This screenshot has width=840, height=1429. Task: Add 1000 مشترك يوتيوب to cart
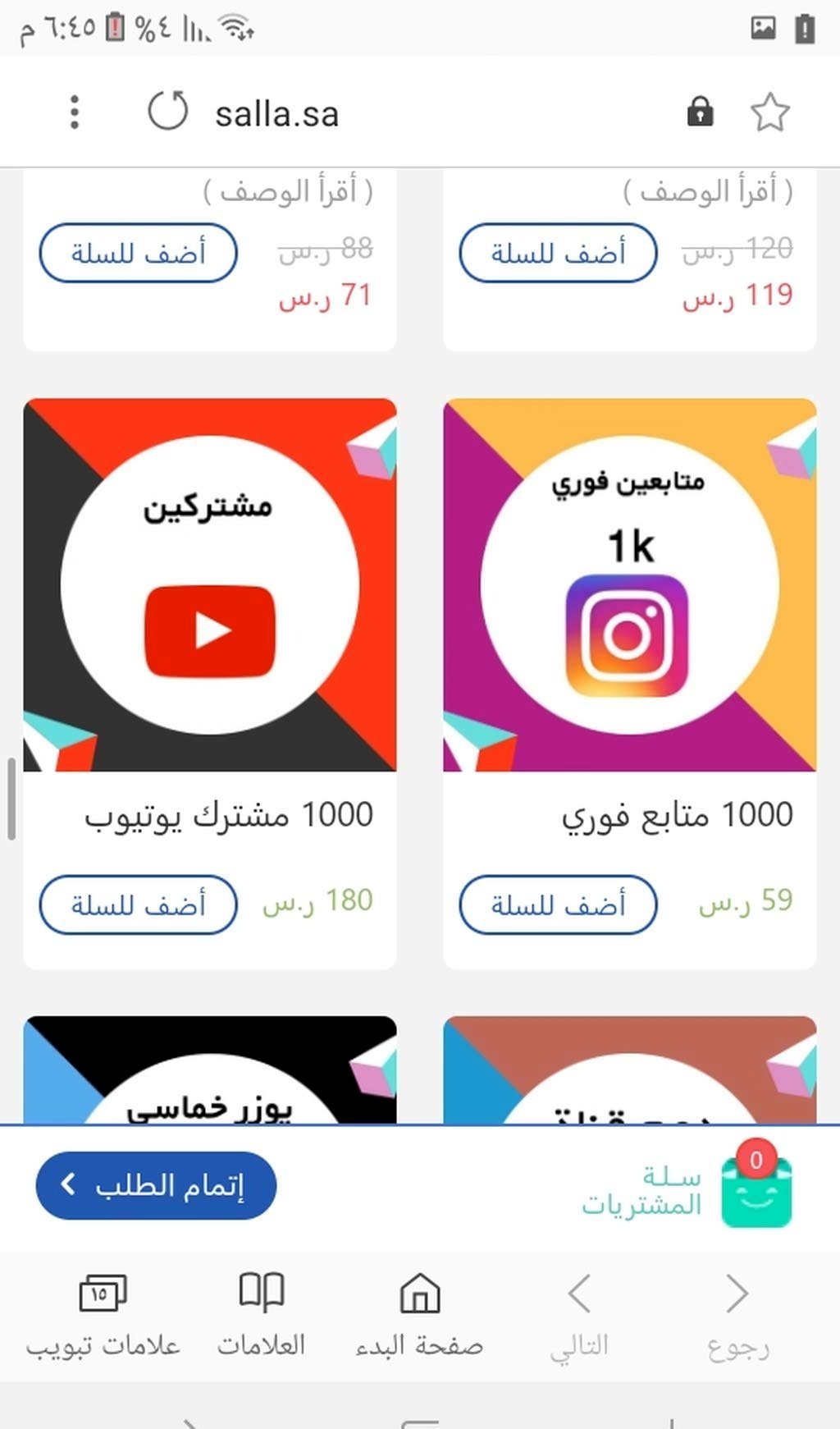(x=139, y=905)
